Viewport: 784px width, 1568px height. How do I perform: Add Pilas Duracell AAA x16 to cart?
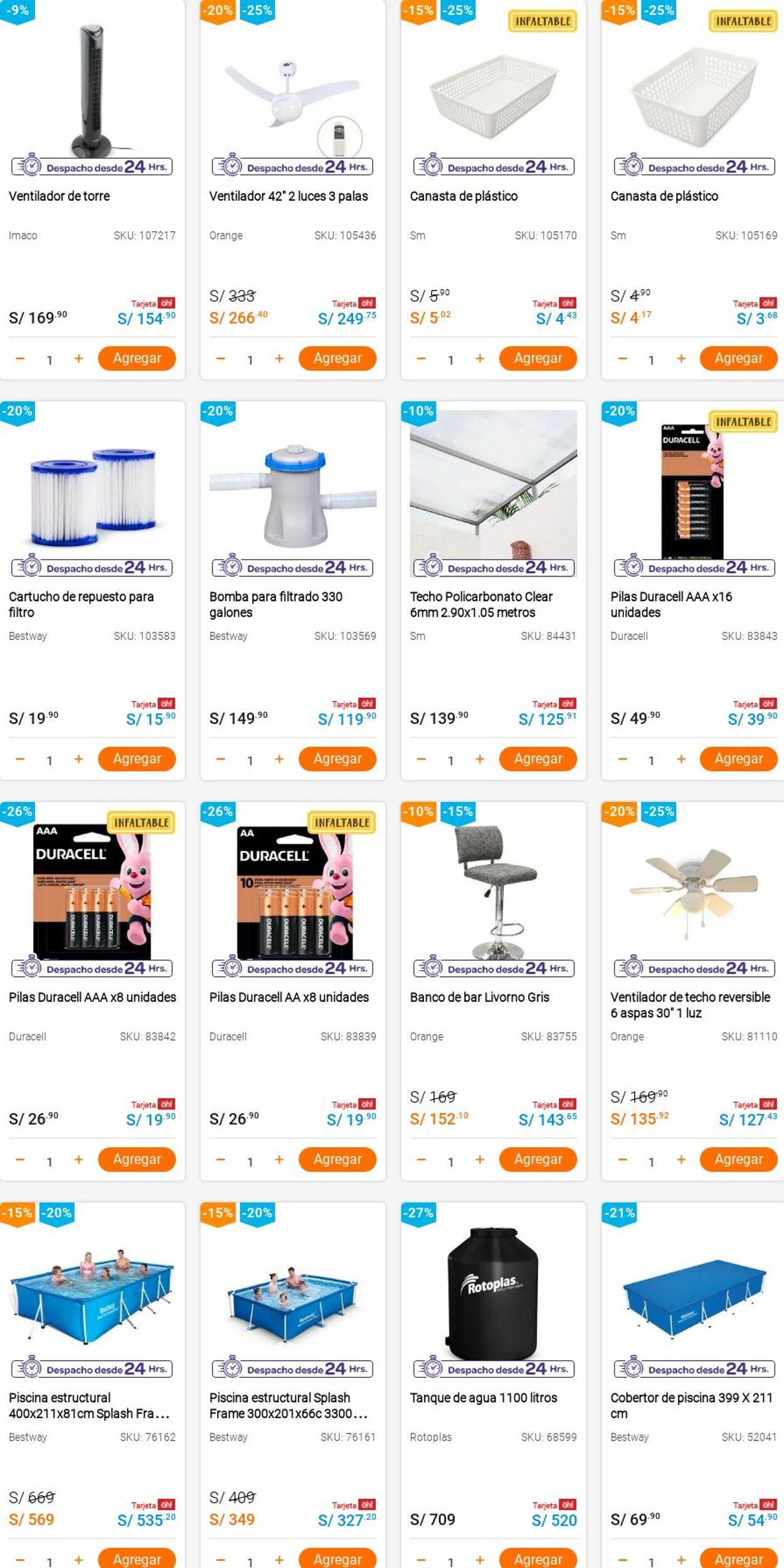(x=738, y=759)
